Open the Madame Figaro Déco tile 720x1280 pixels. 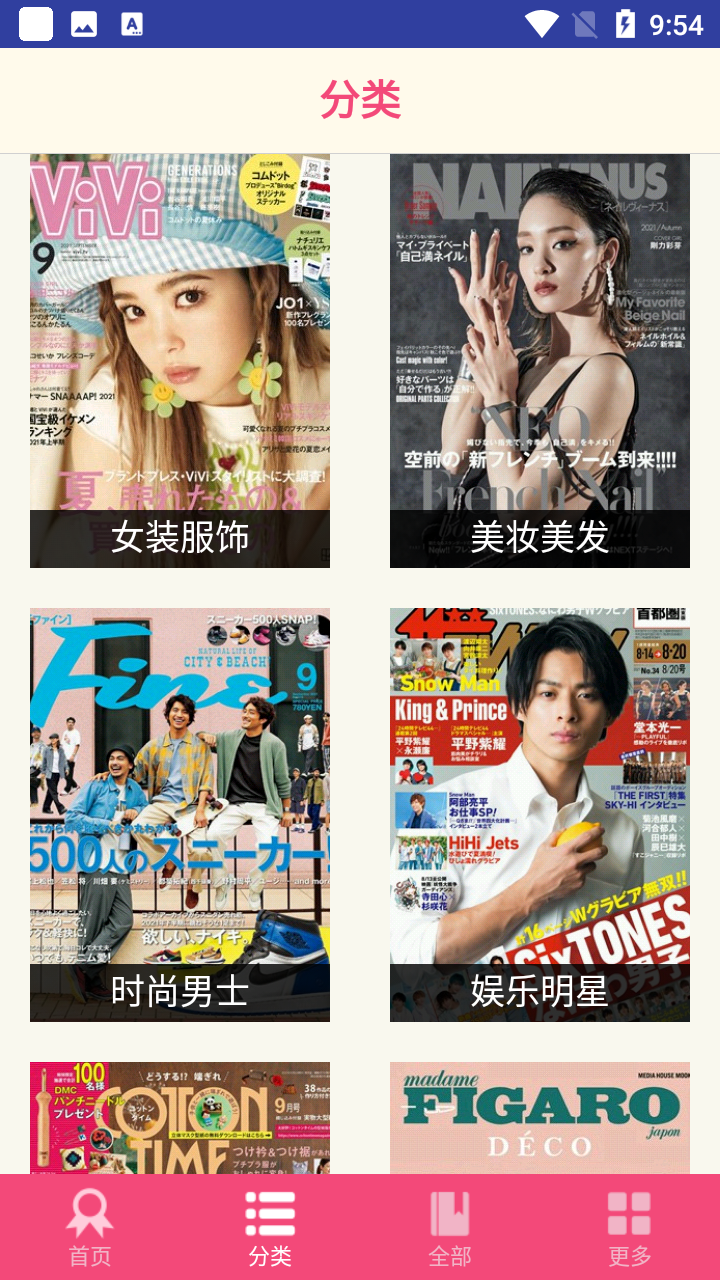[x=540, y=1117]
